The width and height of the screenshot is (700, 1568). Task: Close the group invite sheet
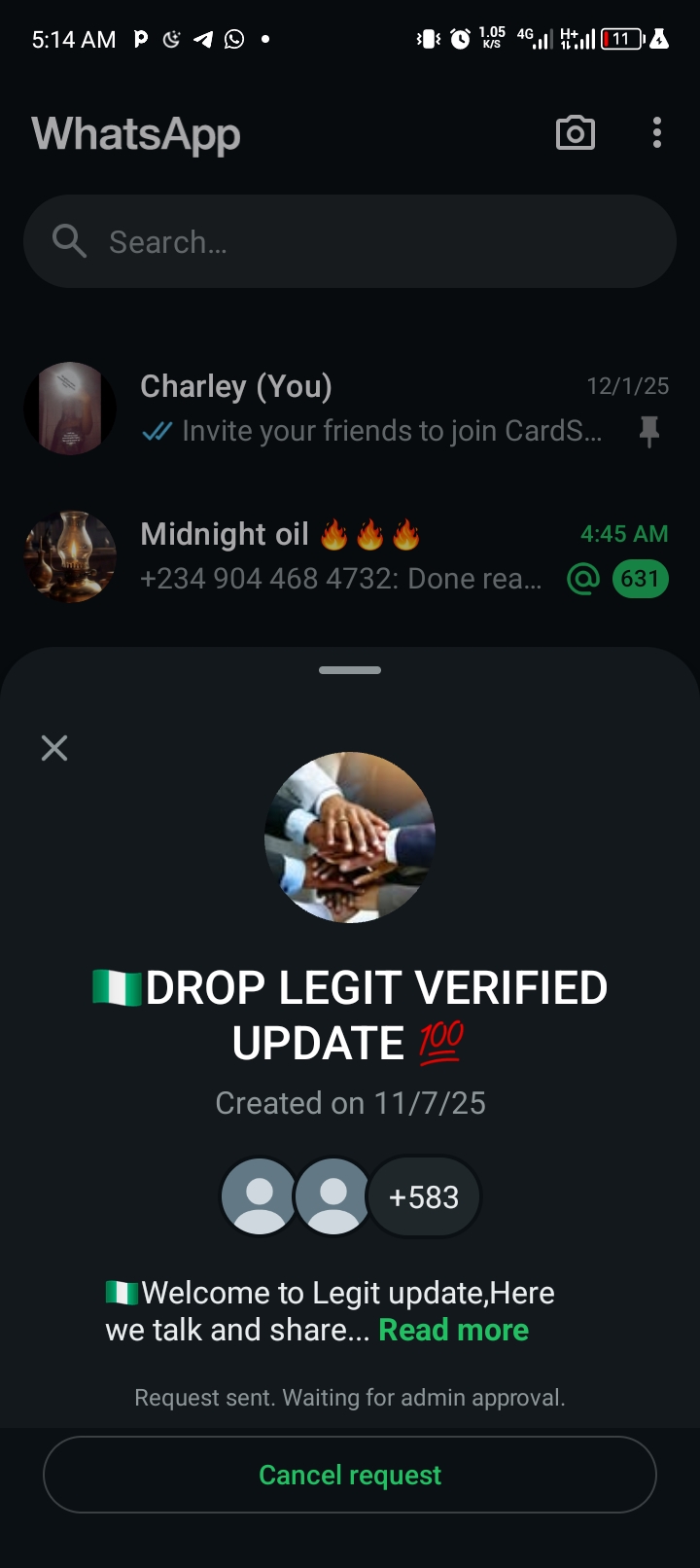[54, 748]
